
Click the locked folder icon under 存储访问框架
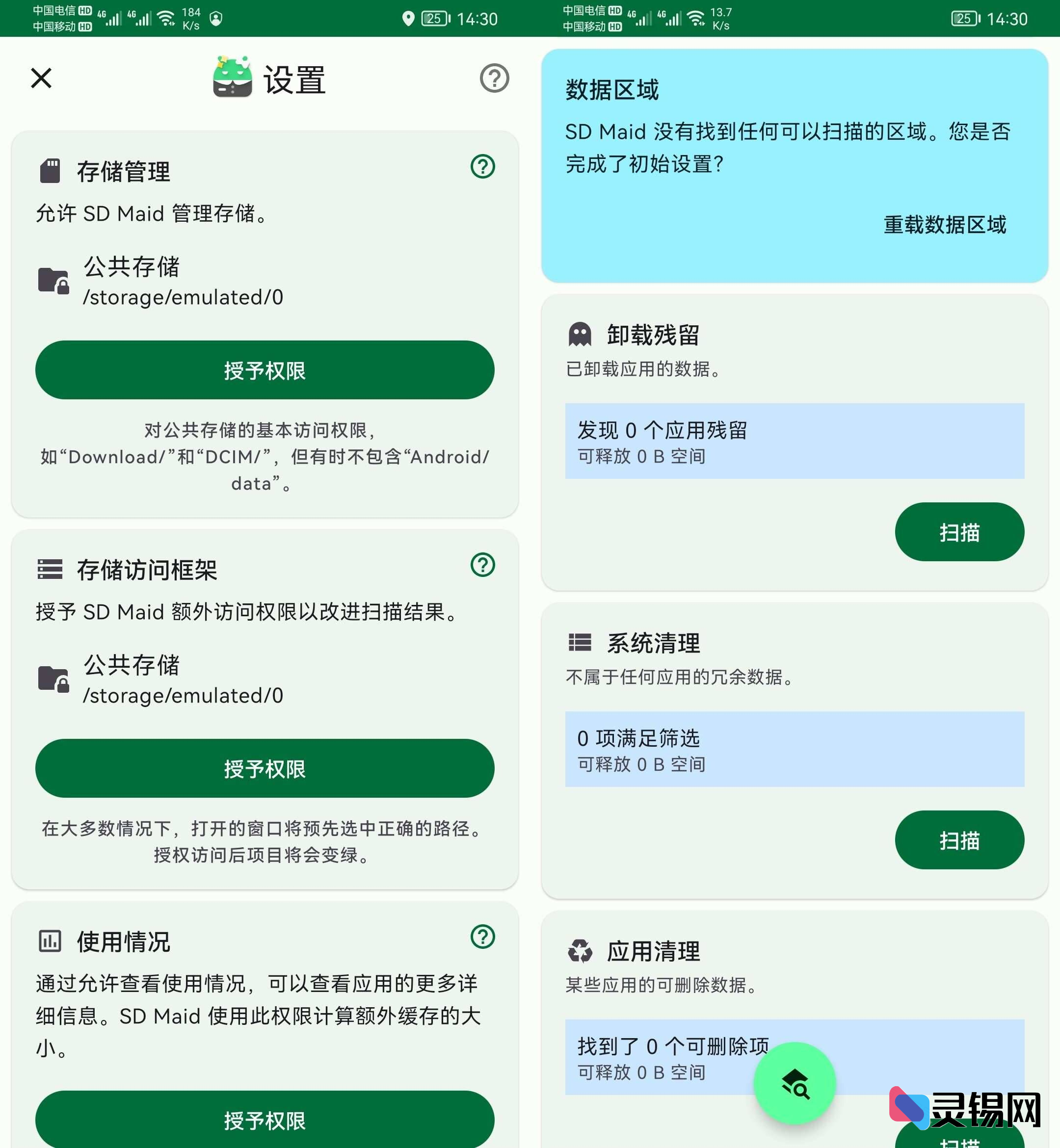point(52,679)
